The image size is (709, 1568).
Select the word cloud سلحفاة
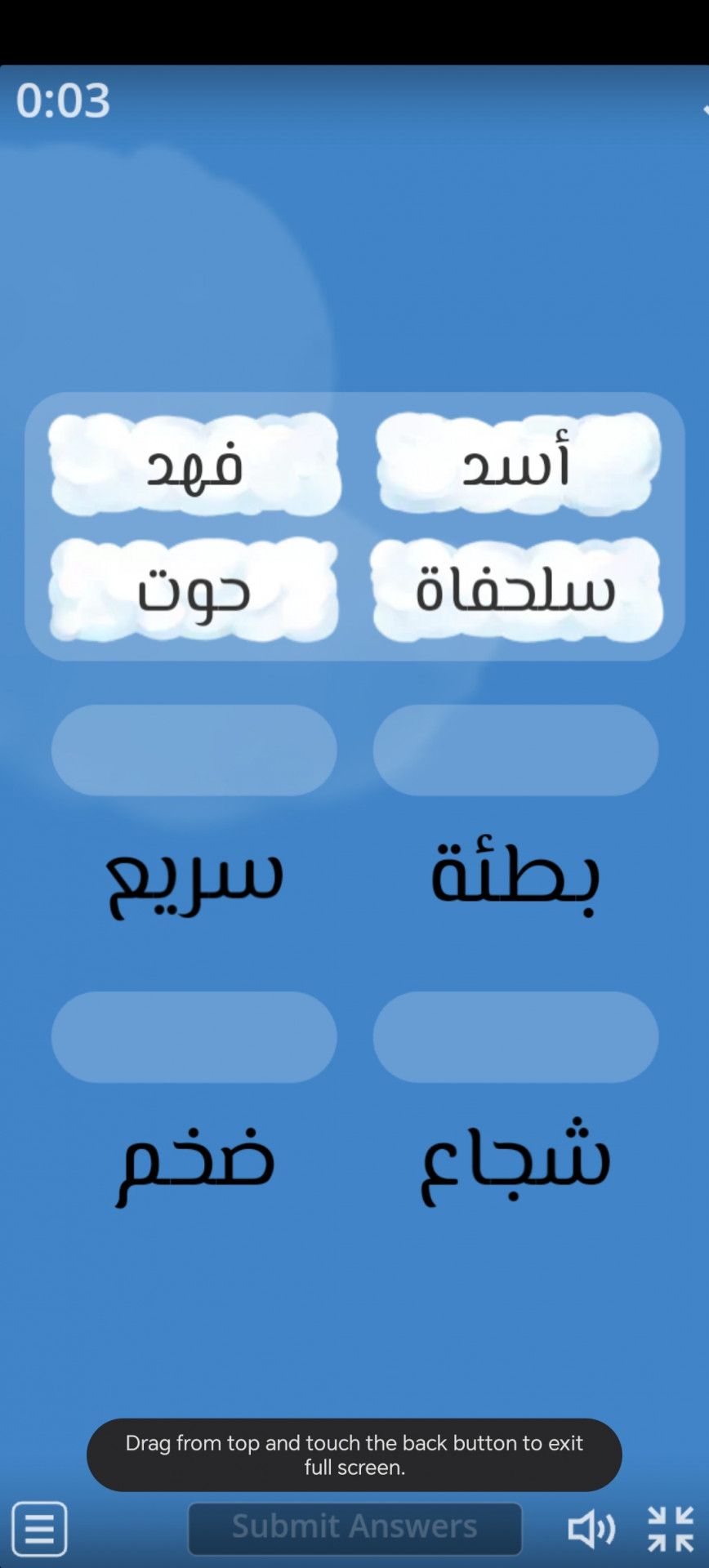516,590
